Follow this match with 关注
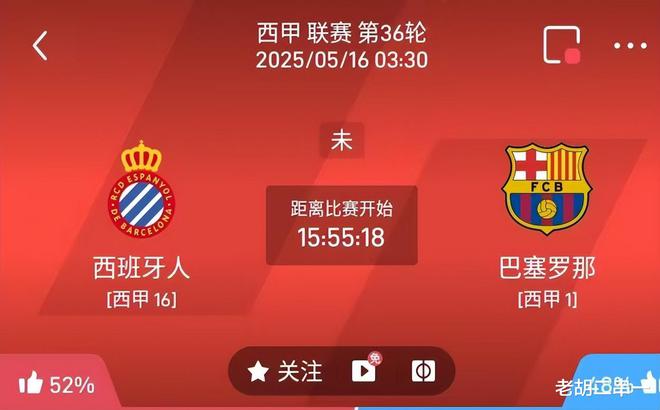 (285, 372)
